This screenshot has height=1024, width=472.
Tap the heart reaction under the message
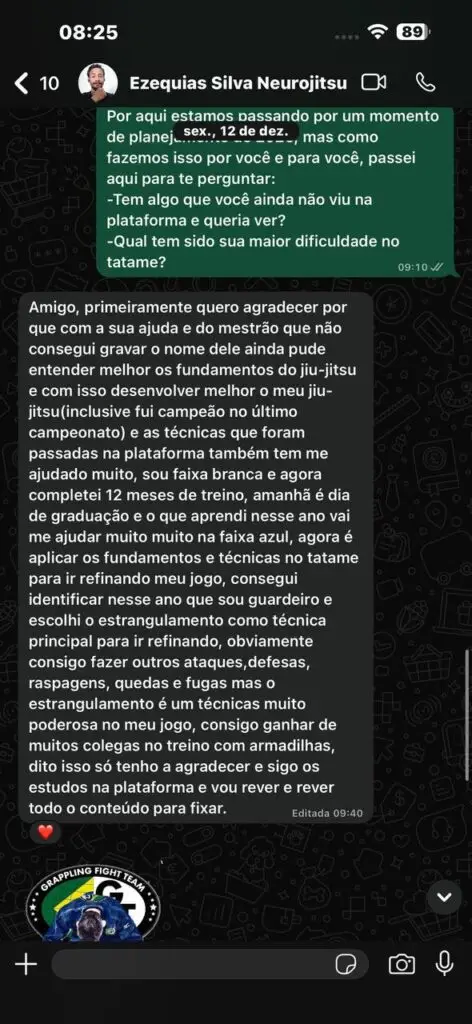pos(45,832)
